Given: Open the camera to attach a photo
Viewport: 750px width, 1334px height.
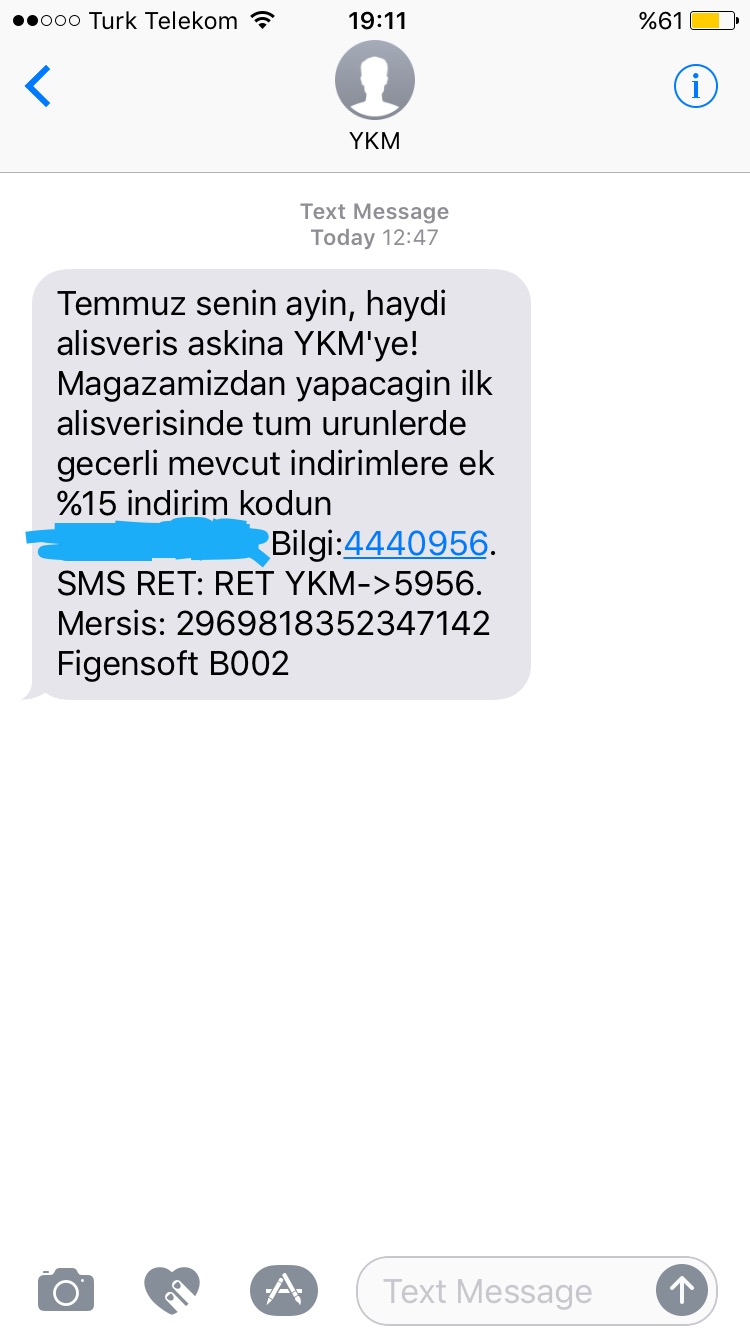Looking at the screenshot, I should (x=66, y=1290).
